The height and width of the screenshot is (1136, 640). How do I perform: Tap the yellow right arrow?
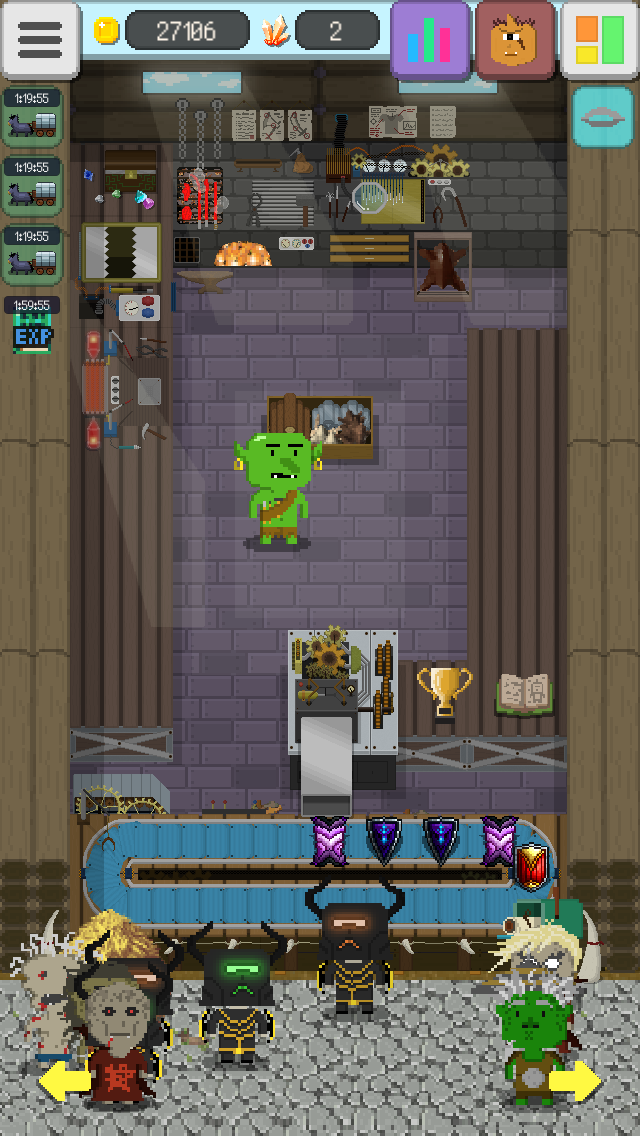(x=575, y=1082)
